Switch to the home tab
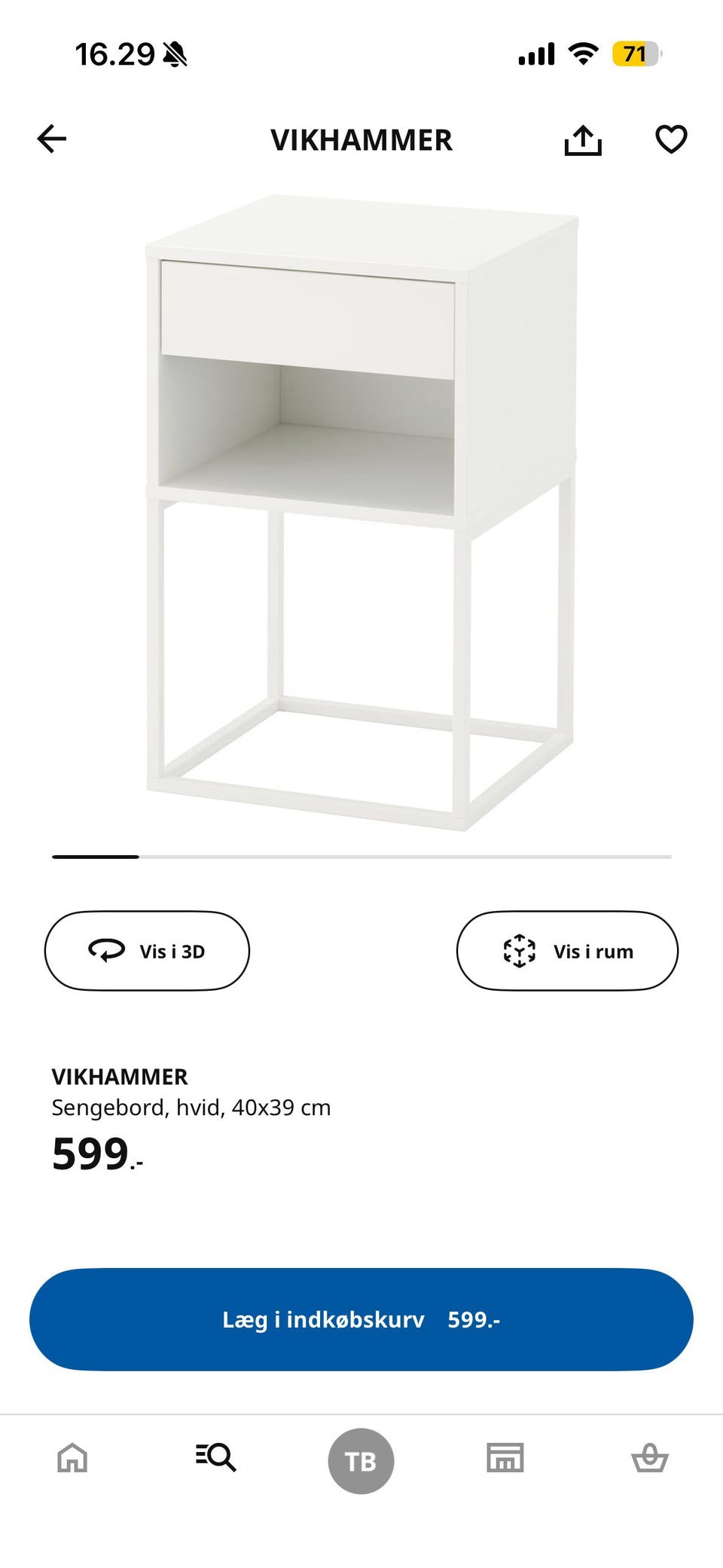The width and height of the screenshot is (723, 1568). pyautogui.click(x=72, y=1458)
